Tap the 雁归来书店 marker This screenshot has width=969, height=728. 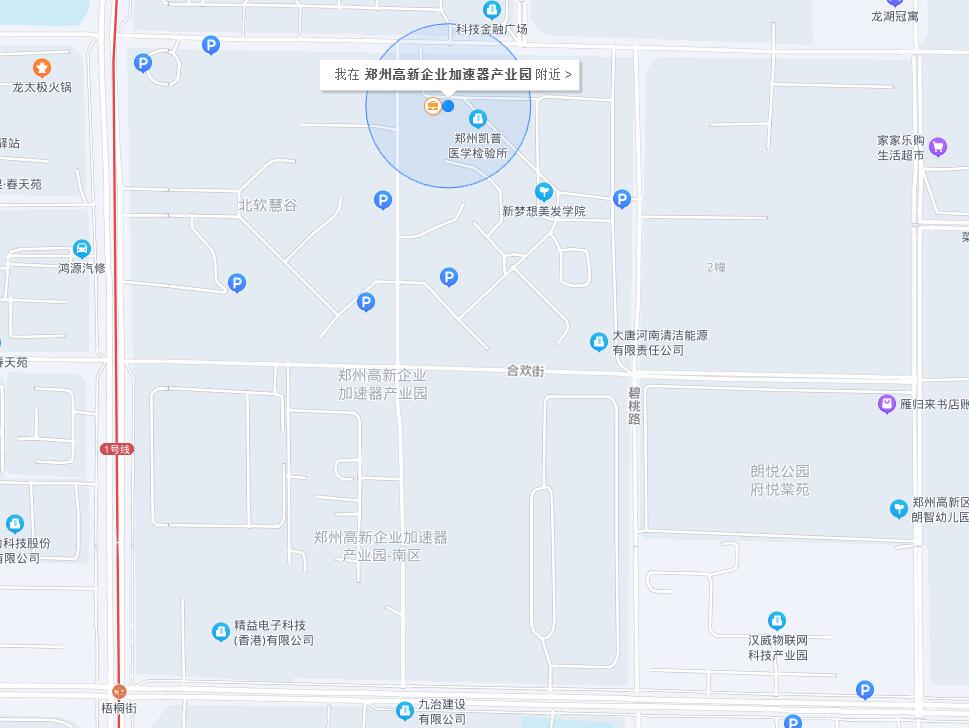(886, 404)
